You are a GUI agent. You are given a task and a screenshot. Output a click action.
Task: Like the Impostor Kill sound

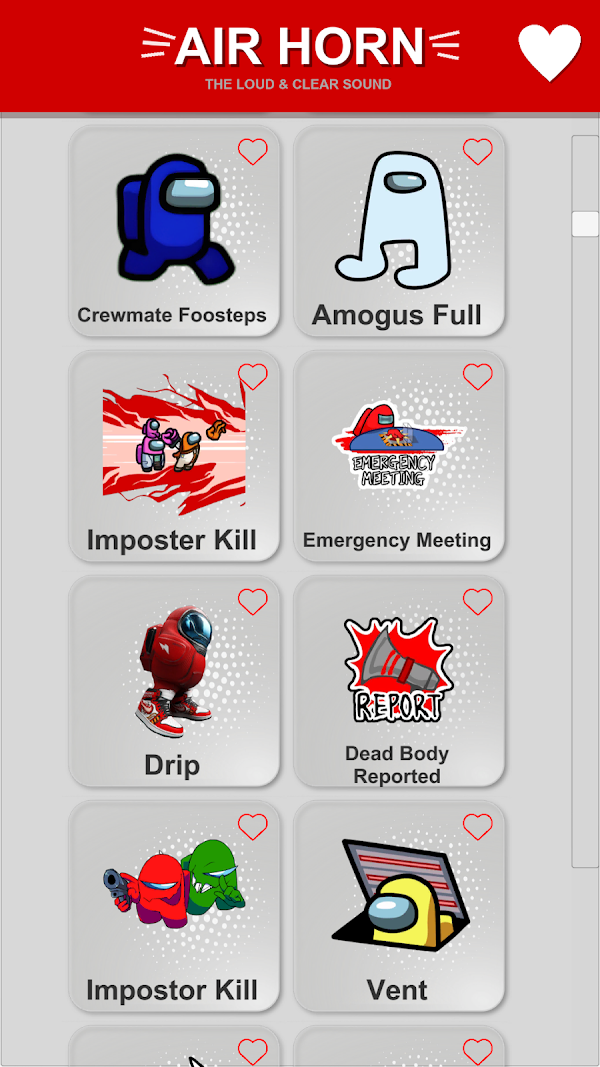pos(253,827)
